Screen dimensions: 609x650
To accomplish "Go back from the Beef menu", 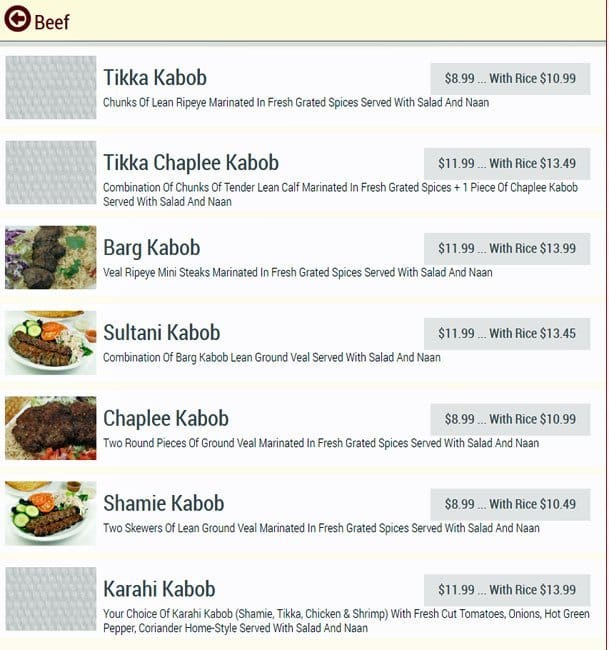I will pos(17,19).
